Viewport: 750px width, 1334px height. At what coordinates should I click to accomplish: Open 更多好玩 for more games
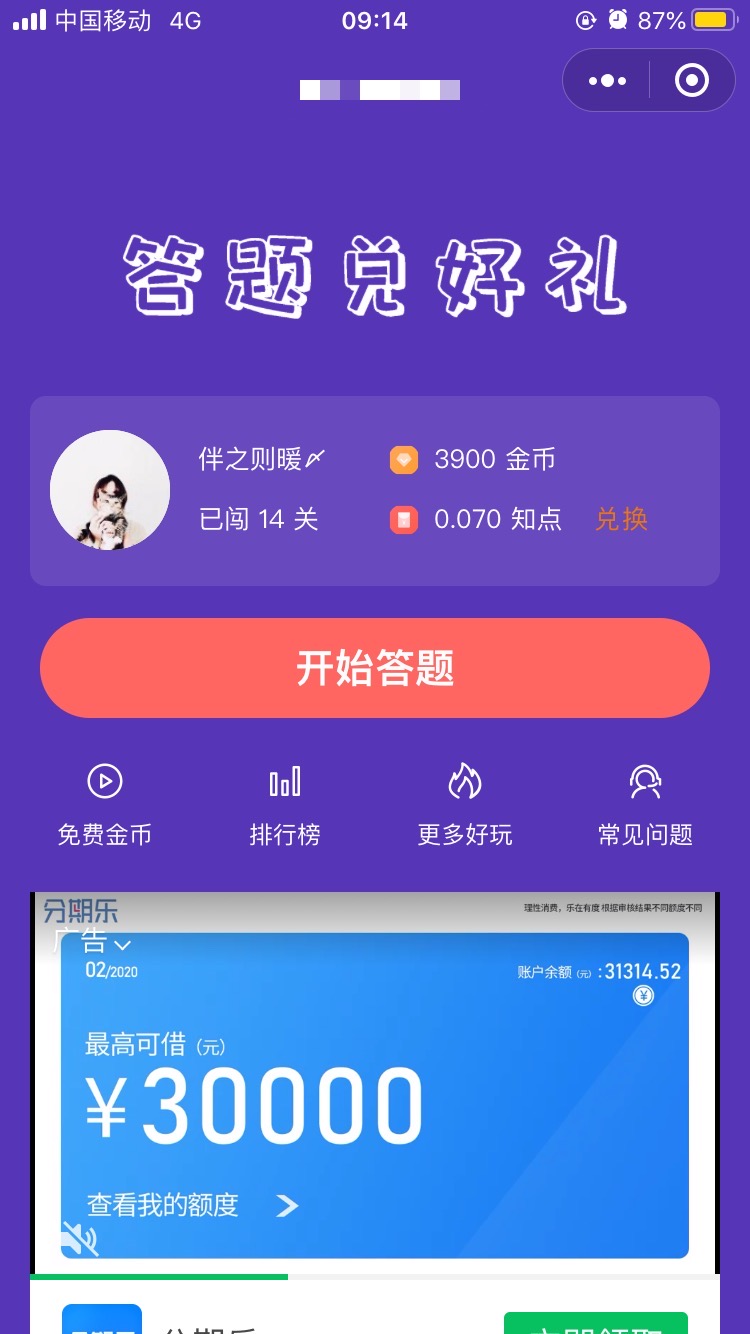(x=465, y=805)
